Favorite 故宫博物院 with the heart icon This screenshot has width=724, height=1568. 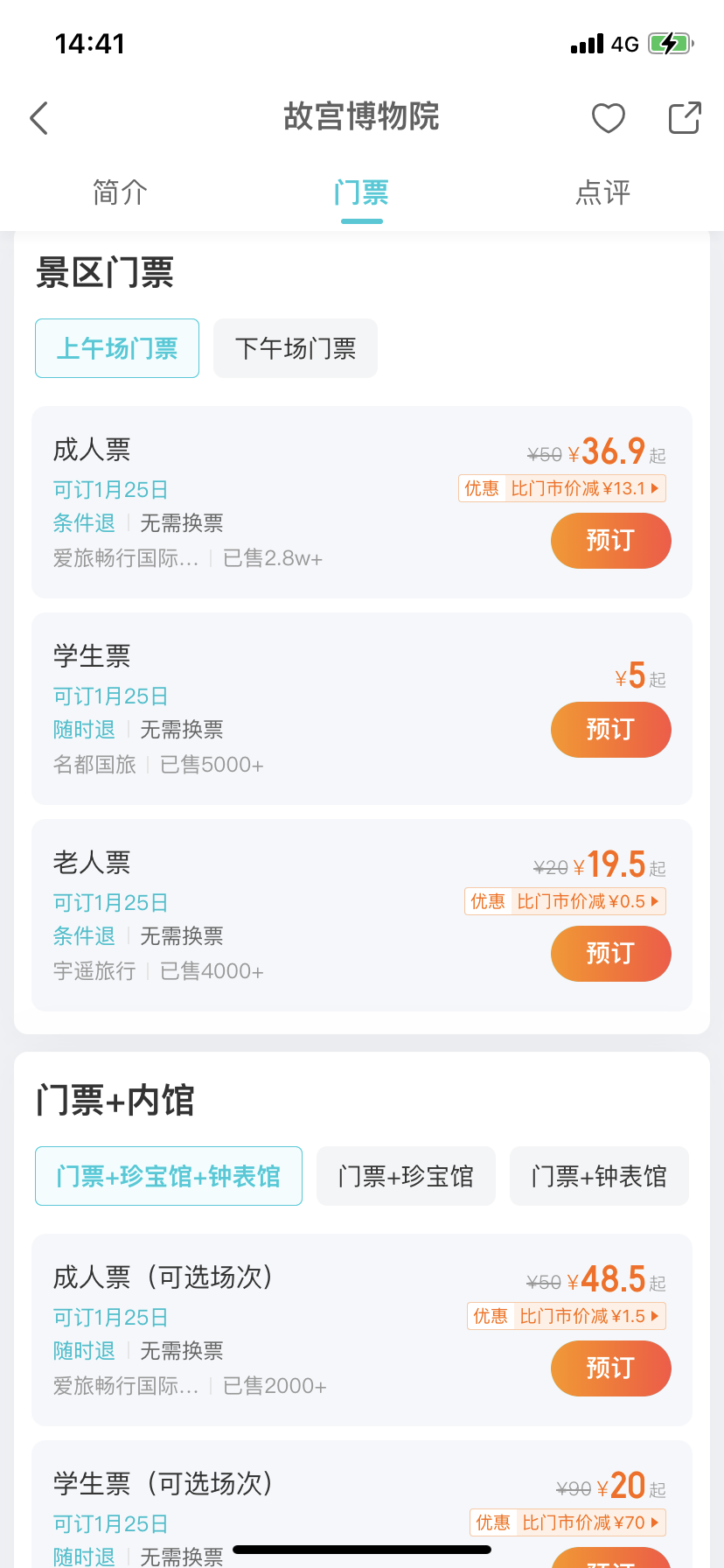[x=609, y=118]
